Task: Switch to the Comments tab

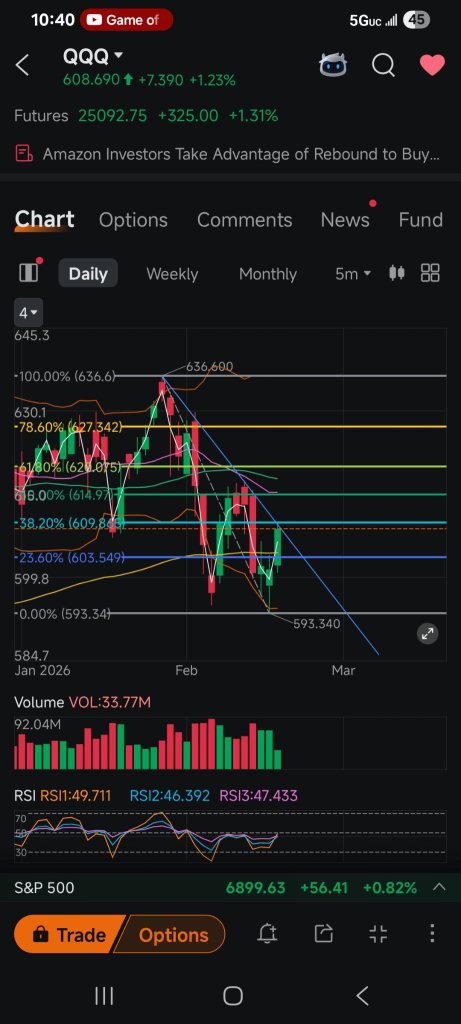Action: click(x=244, y=220)
